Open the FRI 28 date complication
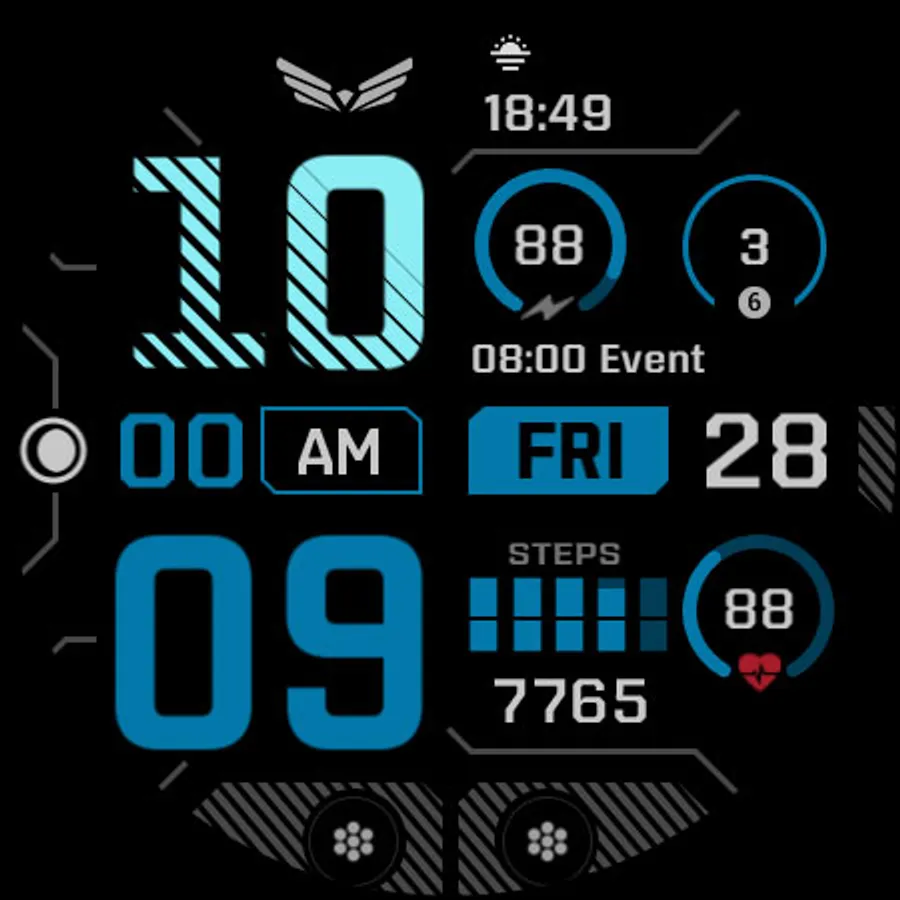900x900 pixels. point(649,451)
